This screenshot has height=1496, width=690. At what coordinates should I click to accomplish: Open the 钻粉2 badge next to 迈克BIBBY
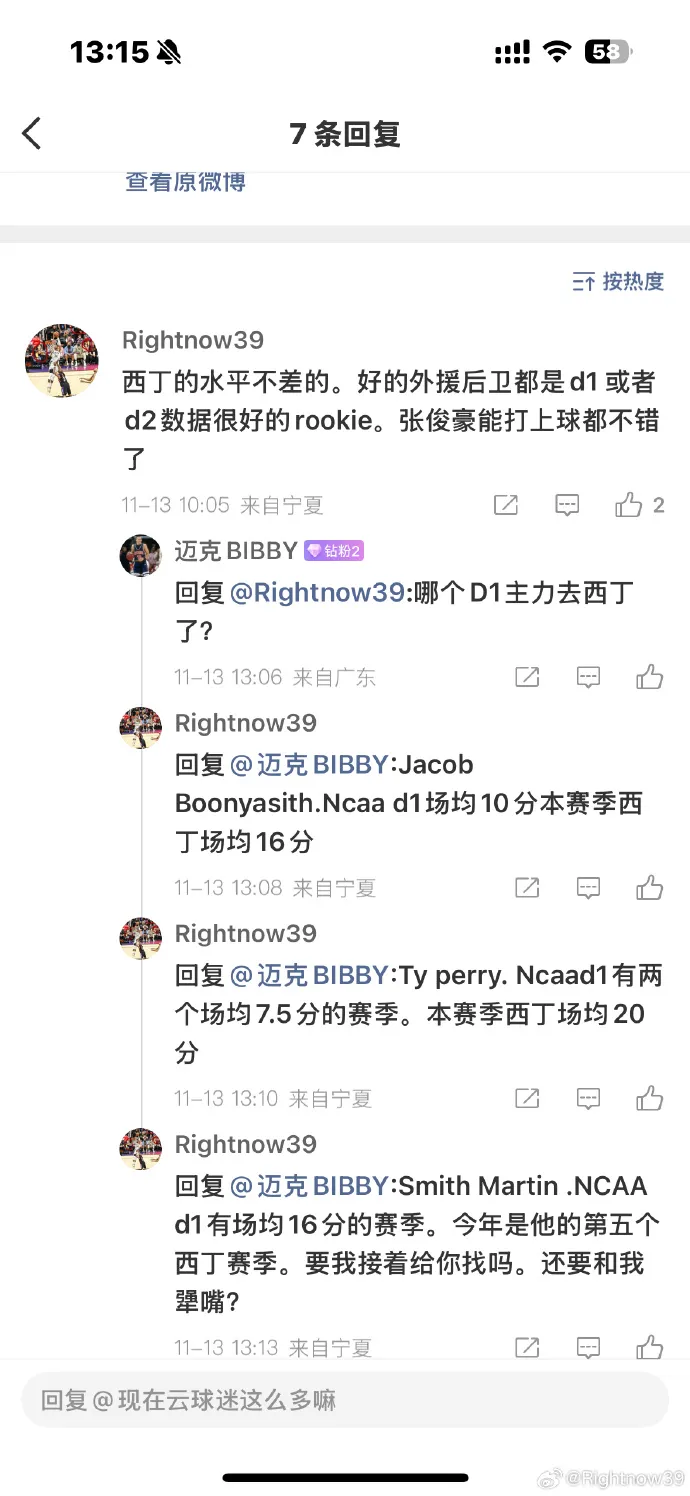[x=334, y=551]
